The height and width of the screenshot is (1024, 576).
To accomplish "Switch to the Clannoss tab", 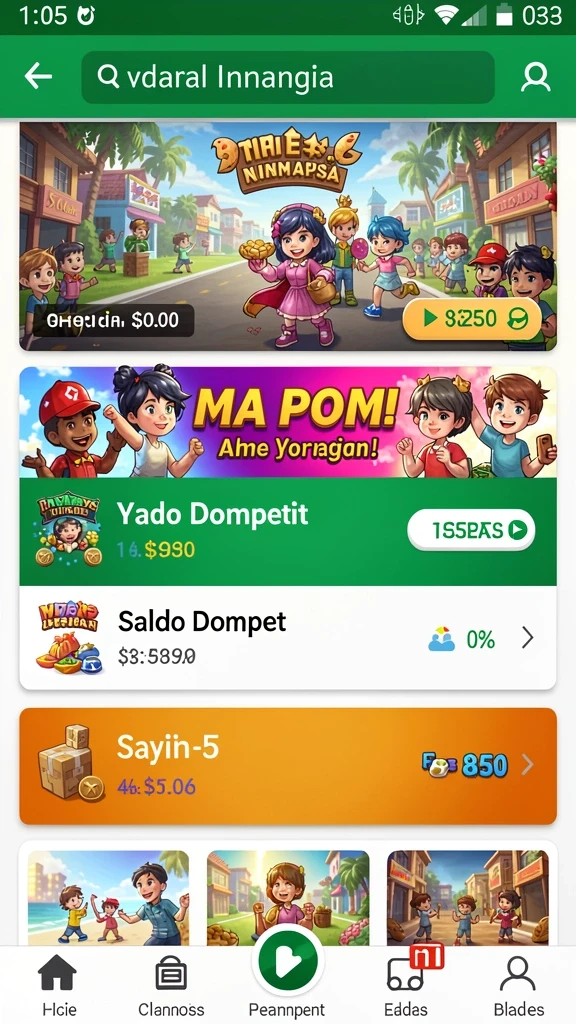I will [171, 986].
